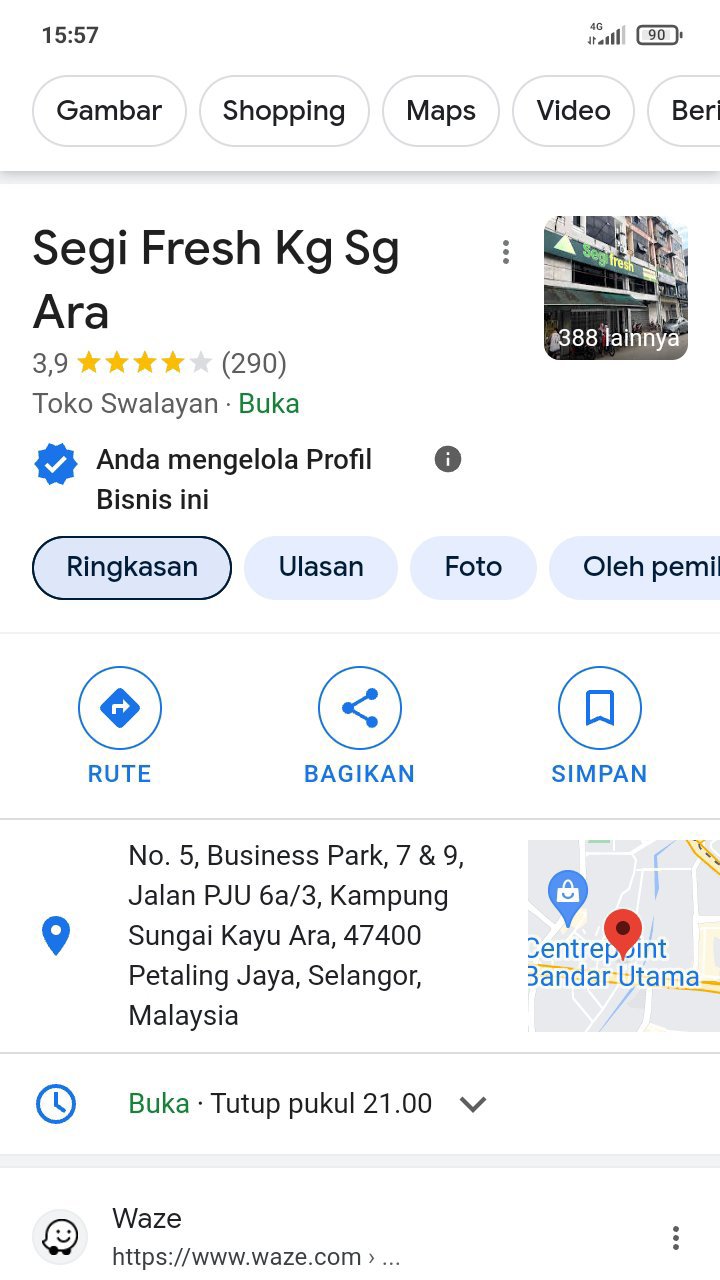This screenshot has height=1280, width=720.
Task: Get directions with the Rute button
Action: point(120,726)
